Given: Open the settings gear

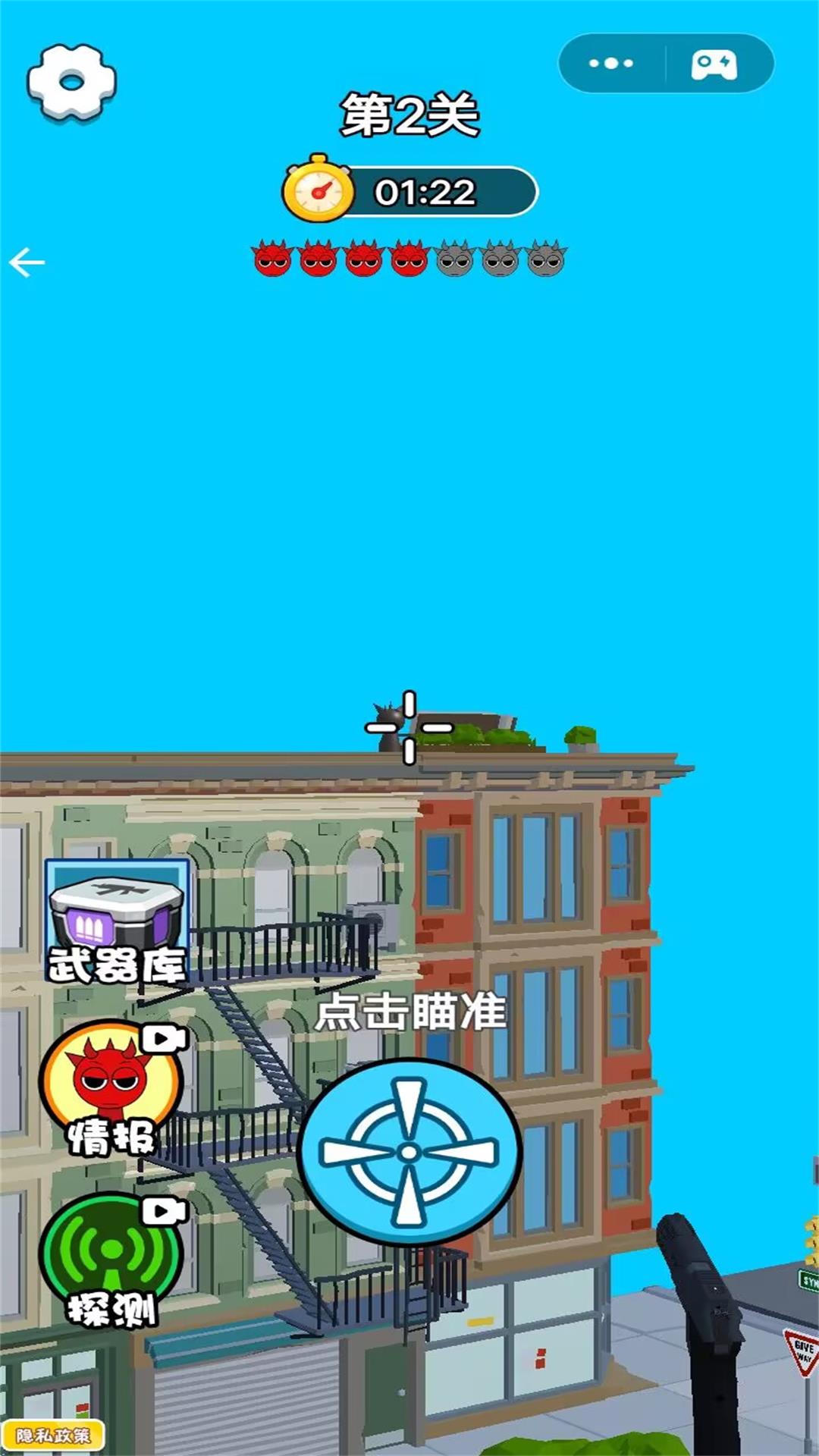Looking at the screenshot, I should (71, 82).
